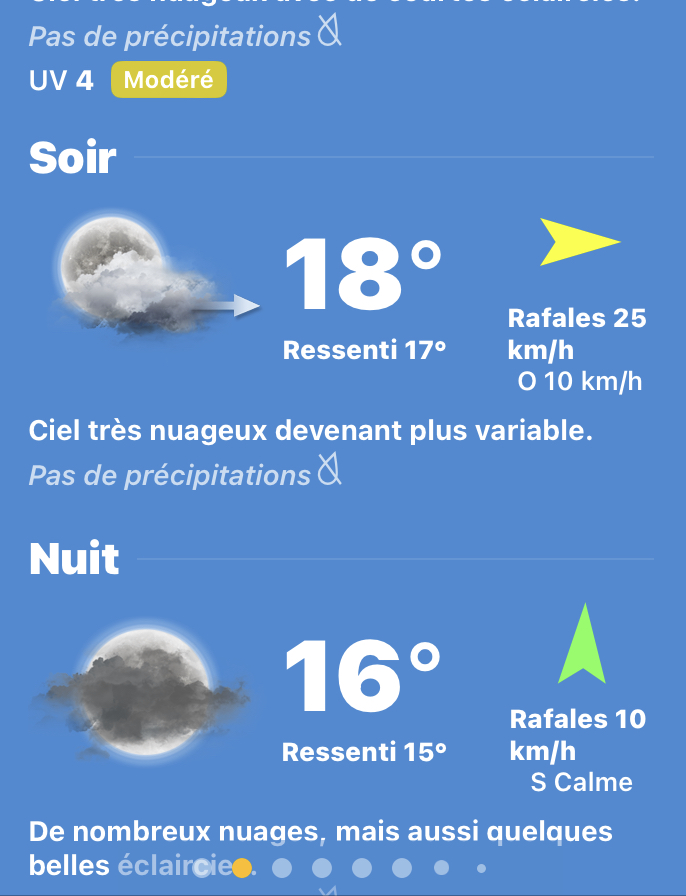Tap the orange highlighted page indicator dot
Screen dimensions: 686x896
click(241, 867)
